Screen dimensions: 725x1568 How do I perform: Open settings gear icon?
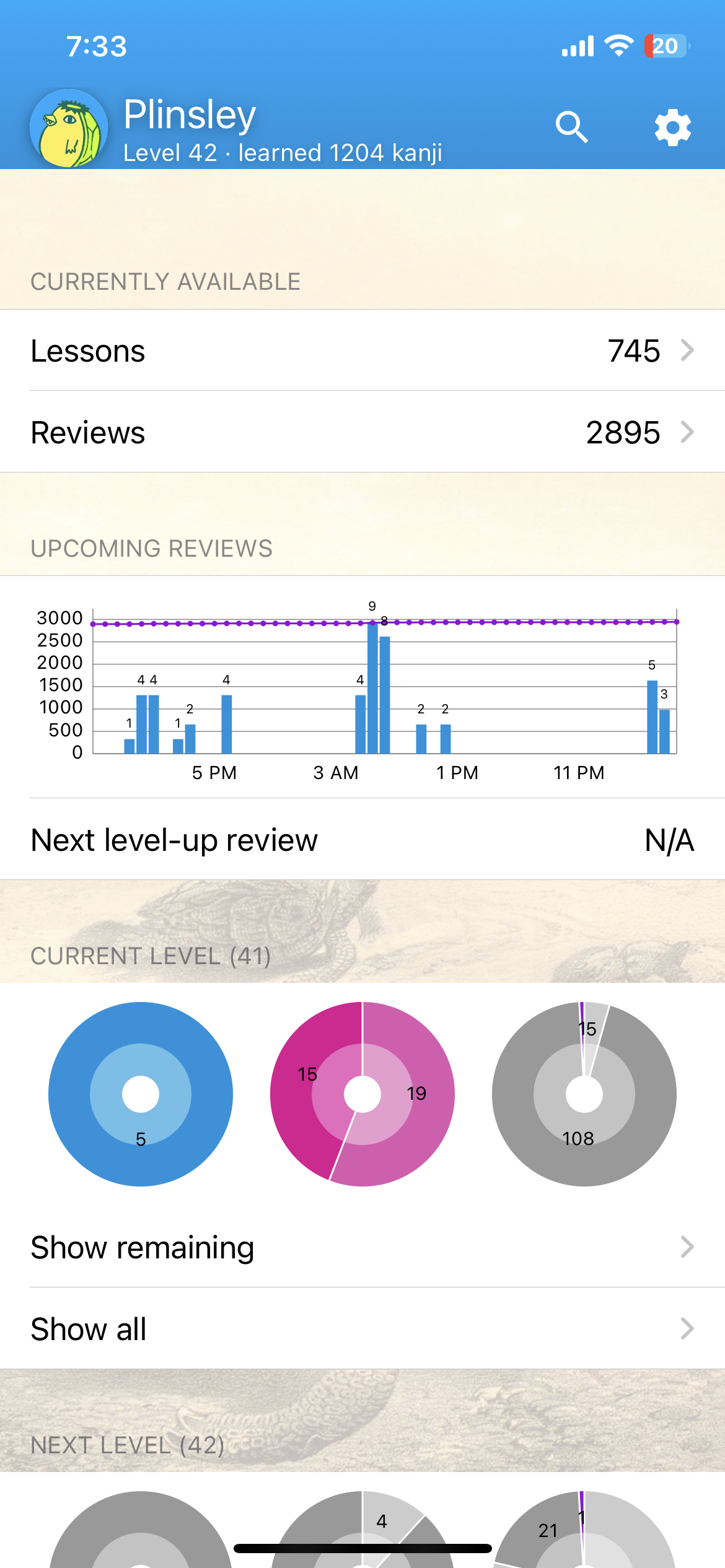point(672,128)
